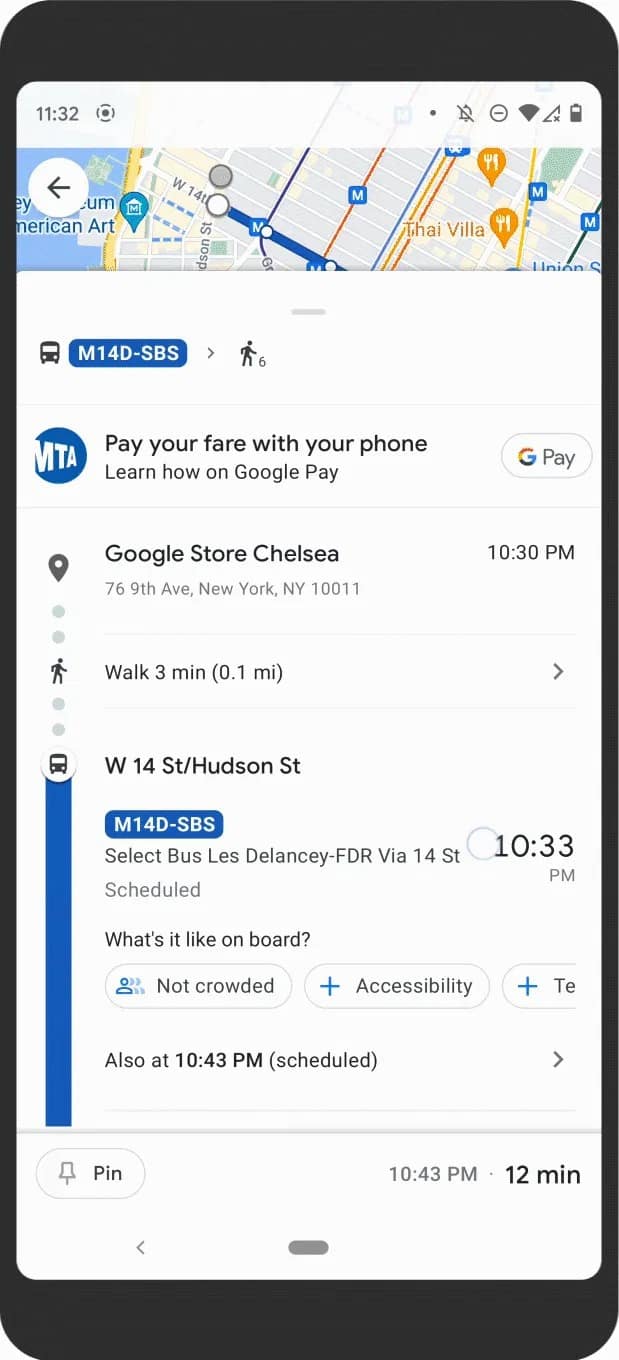Go back using the arrow button
This screenshot has height=1360, width=619.
[x=58, y=188]
